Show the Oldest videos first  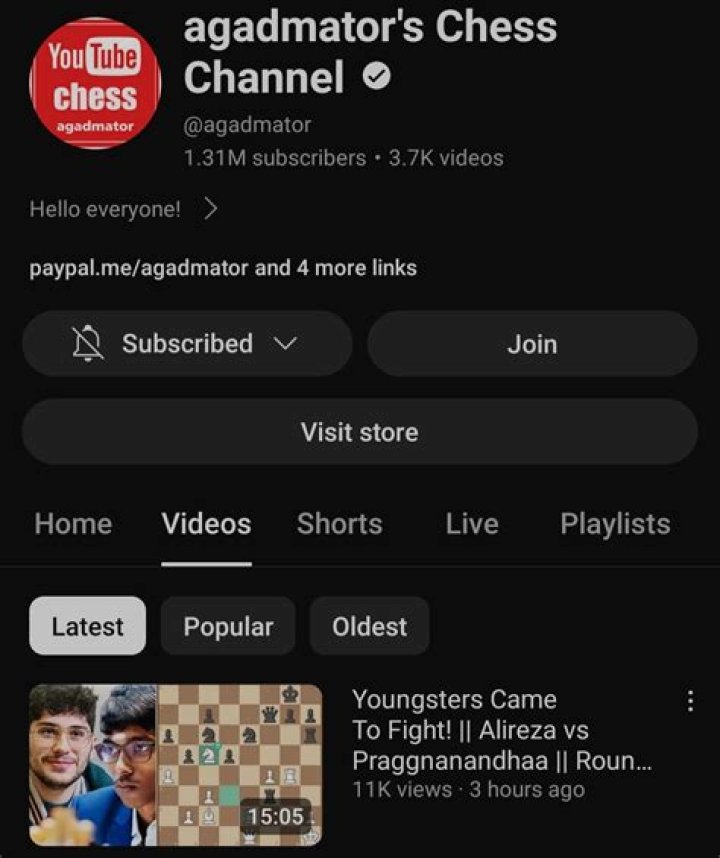click(370, 627)
